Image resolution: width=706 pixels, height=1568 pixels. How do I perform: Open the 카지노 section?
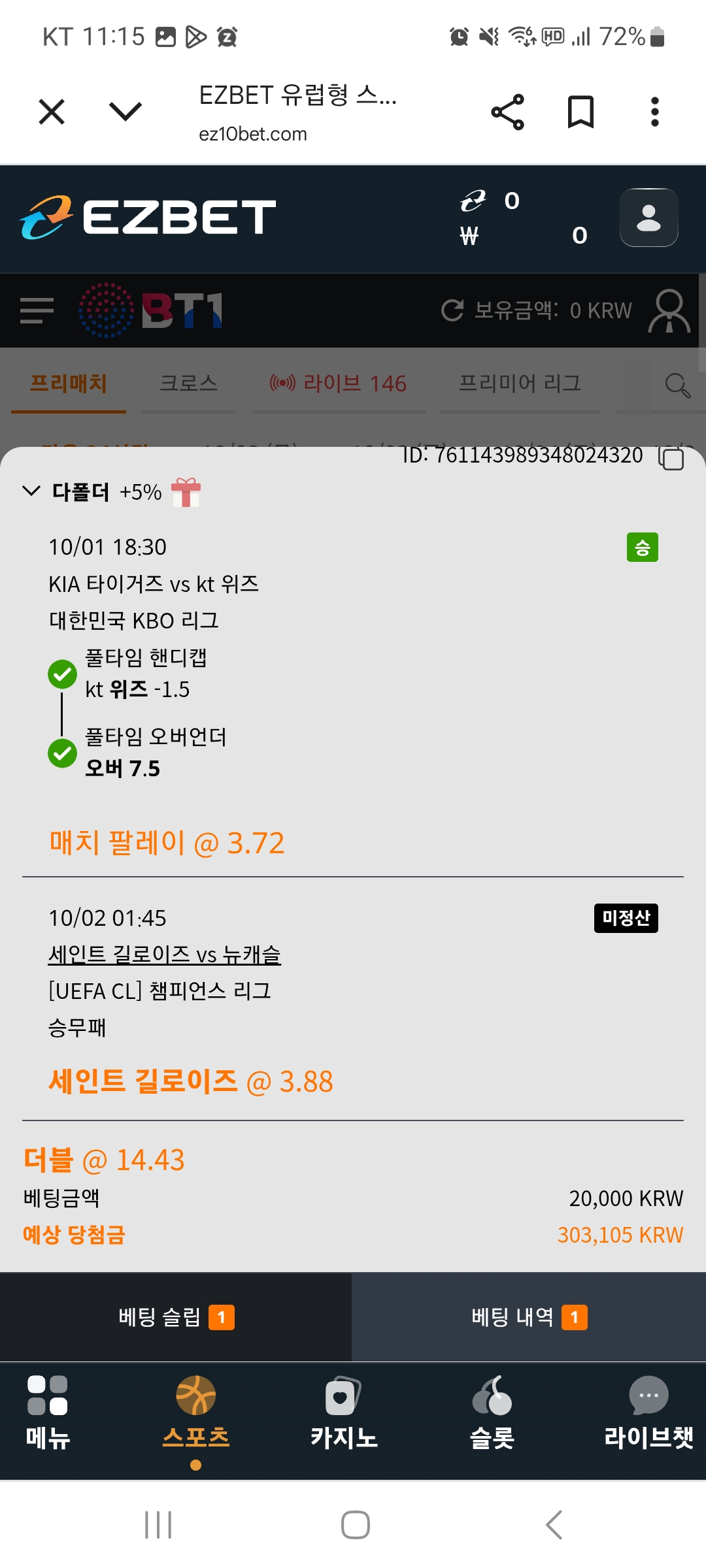344,1413
